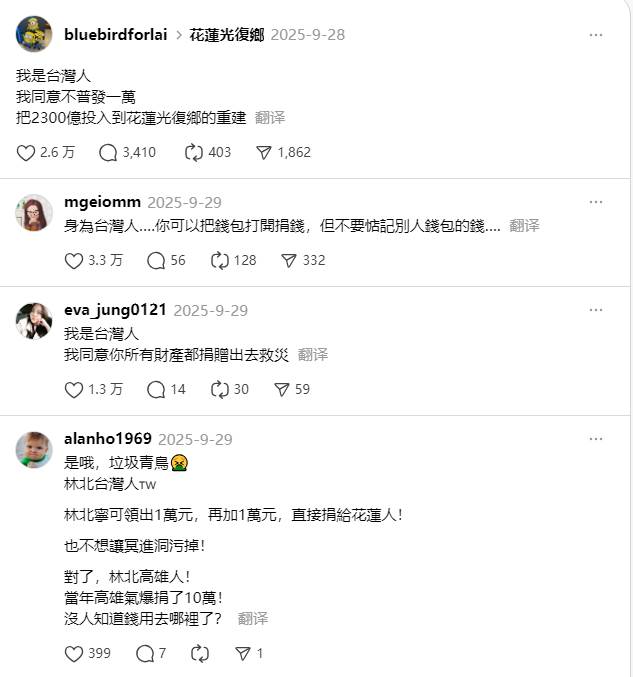633x677 pixels.
Task: Share bluebirdforlai's post
Action: click(264, 153)
